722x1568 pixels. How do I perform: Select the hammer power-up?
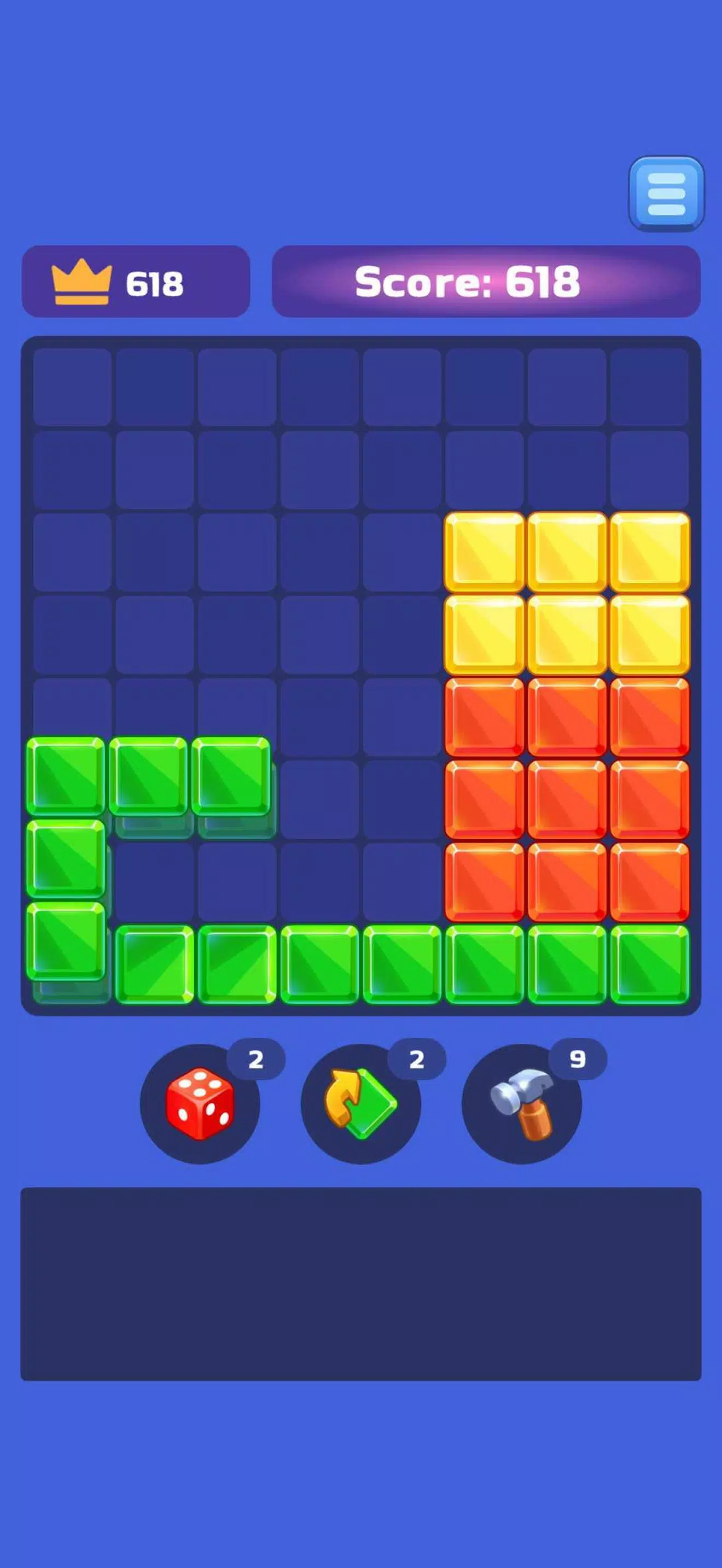point(521,1104)
